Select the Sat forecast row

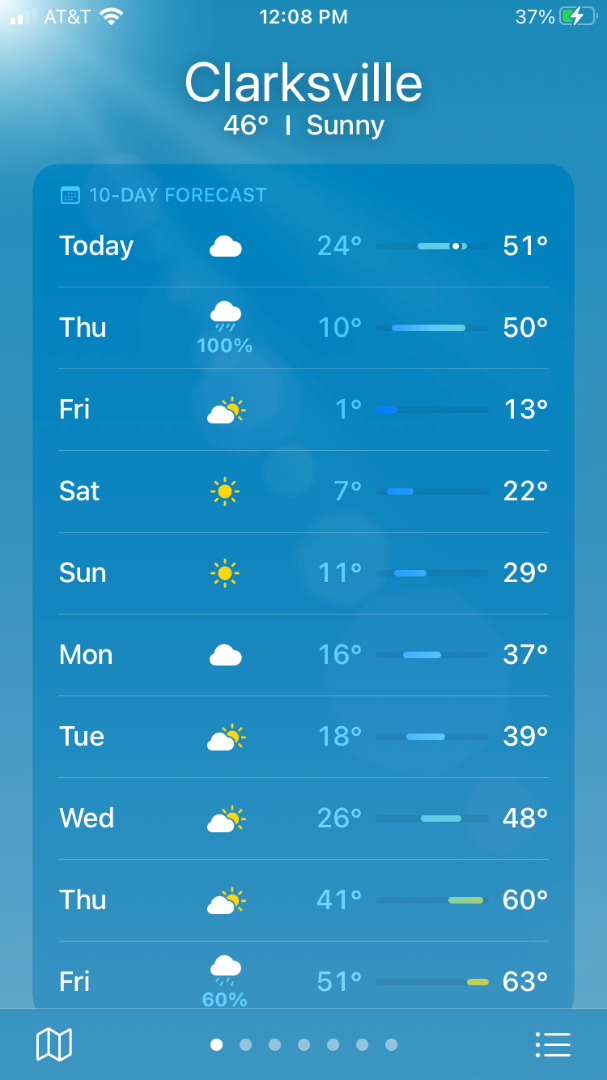click(x=303, y=492)
